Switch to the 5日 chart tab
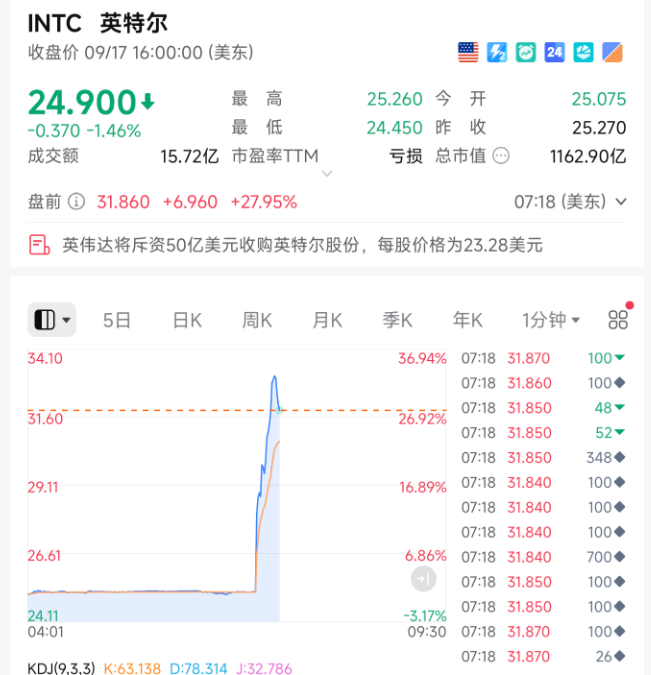This screenshot has width=651, height=675. (x=117, y=320)
